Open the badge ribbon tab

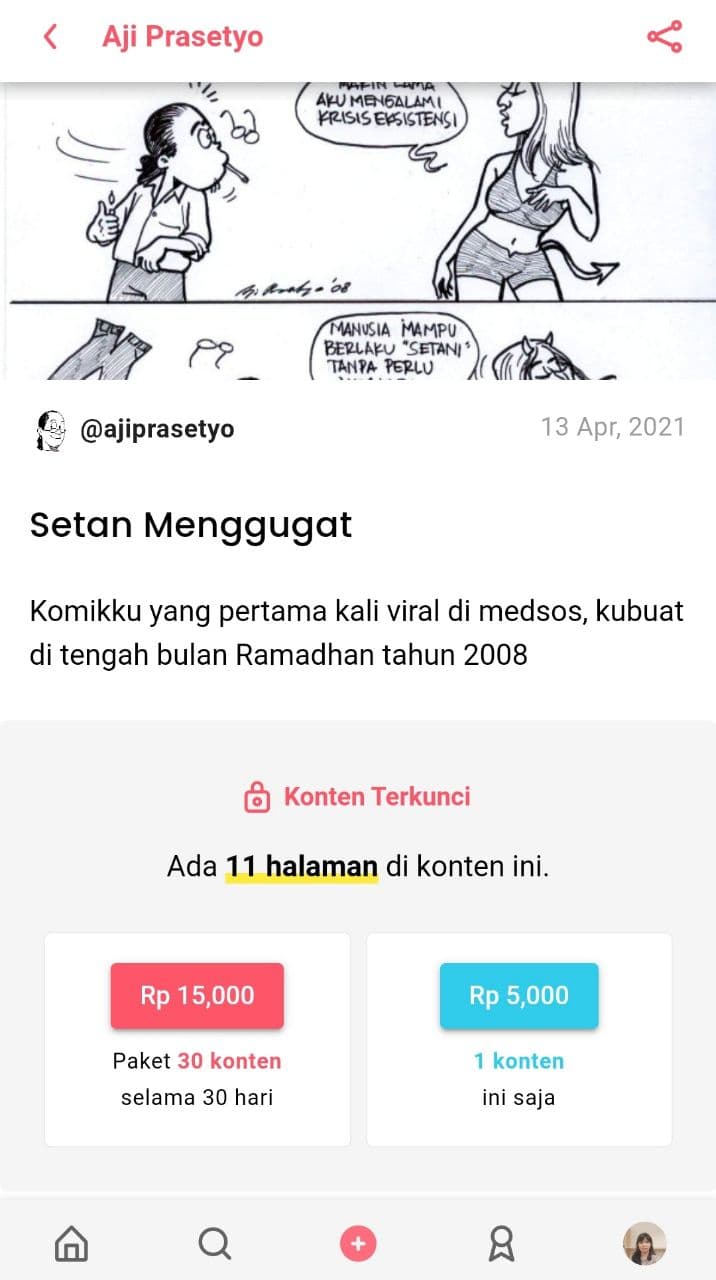click(x=501, y=1244)
